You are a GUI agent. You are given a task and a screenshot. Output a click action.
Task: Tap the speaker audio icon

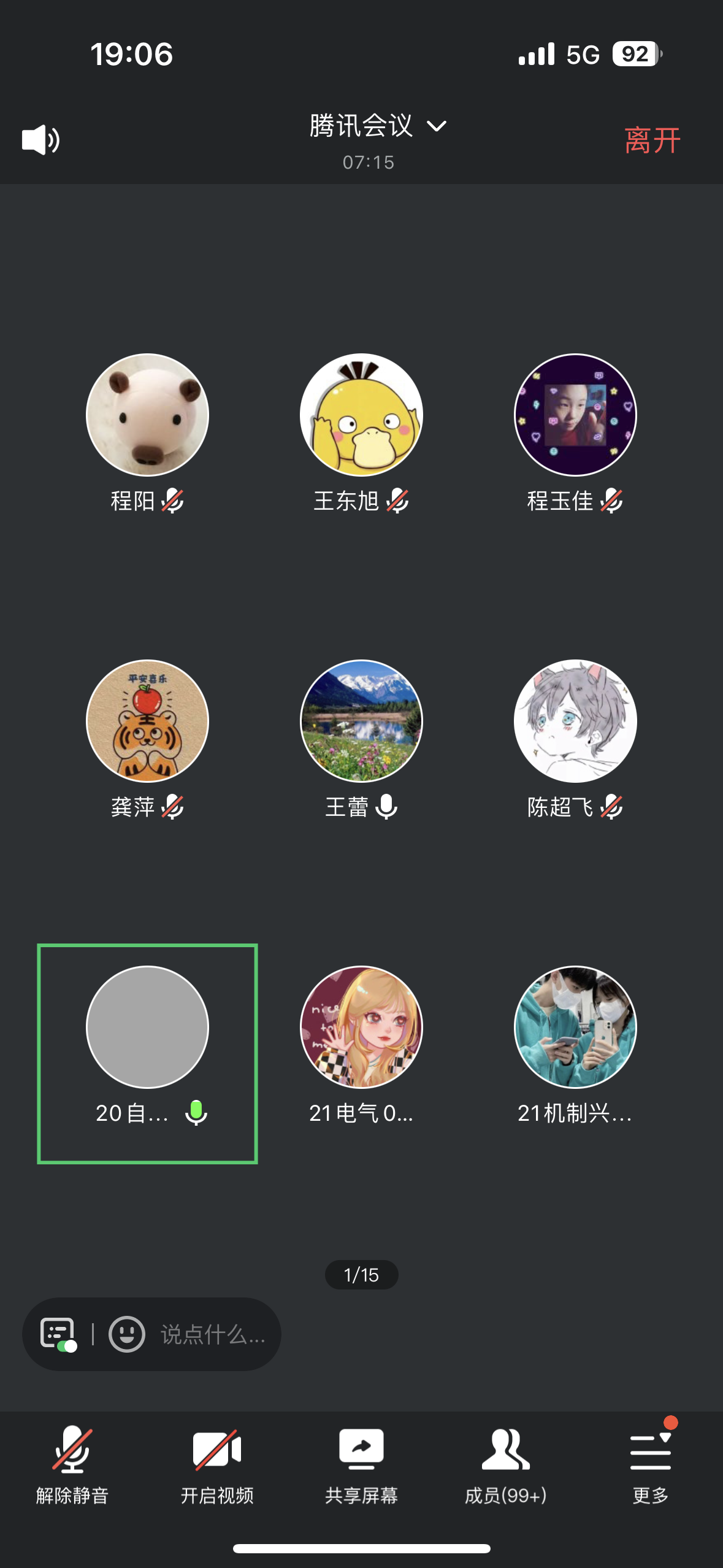40,140
